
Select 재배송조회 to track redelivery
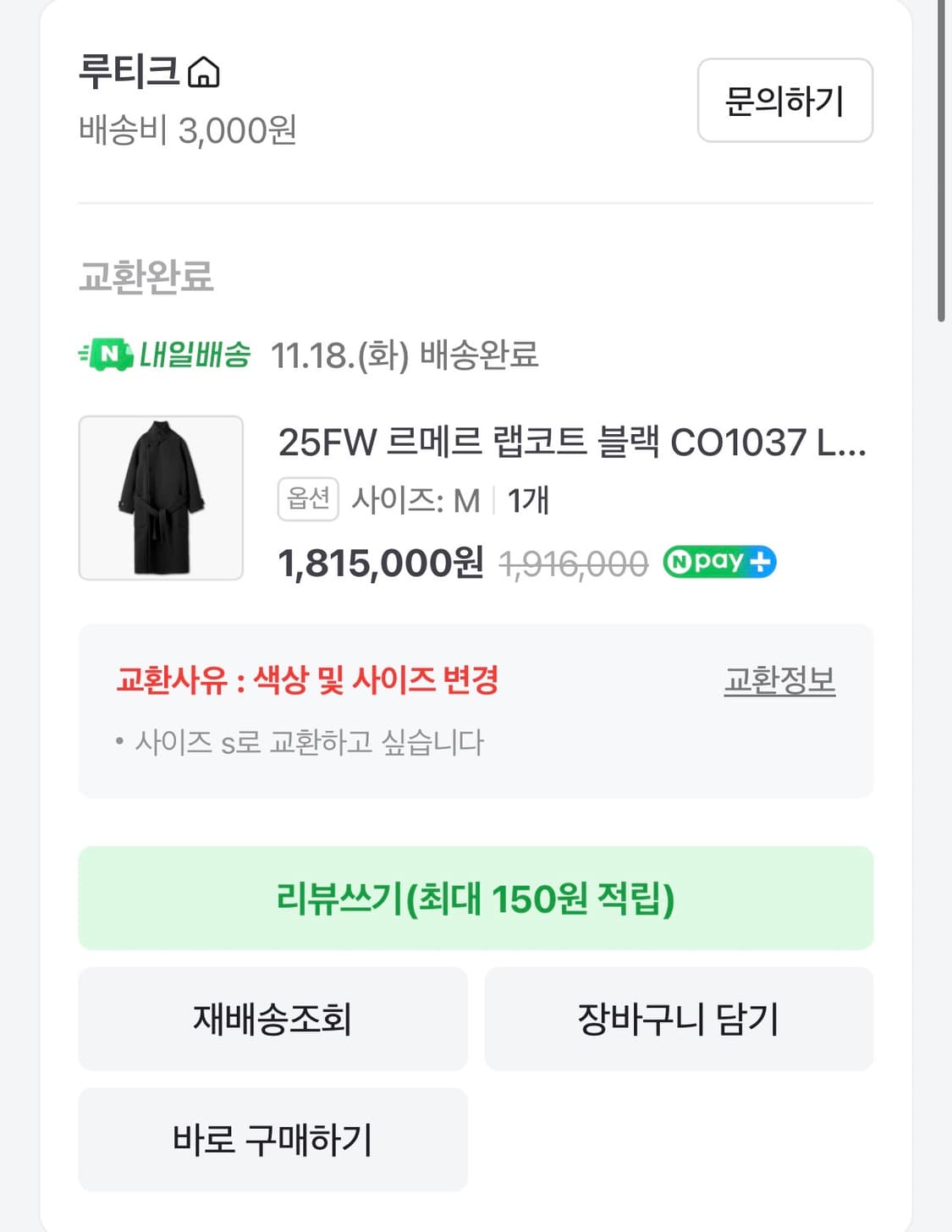272,1019
